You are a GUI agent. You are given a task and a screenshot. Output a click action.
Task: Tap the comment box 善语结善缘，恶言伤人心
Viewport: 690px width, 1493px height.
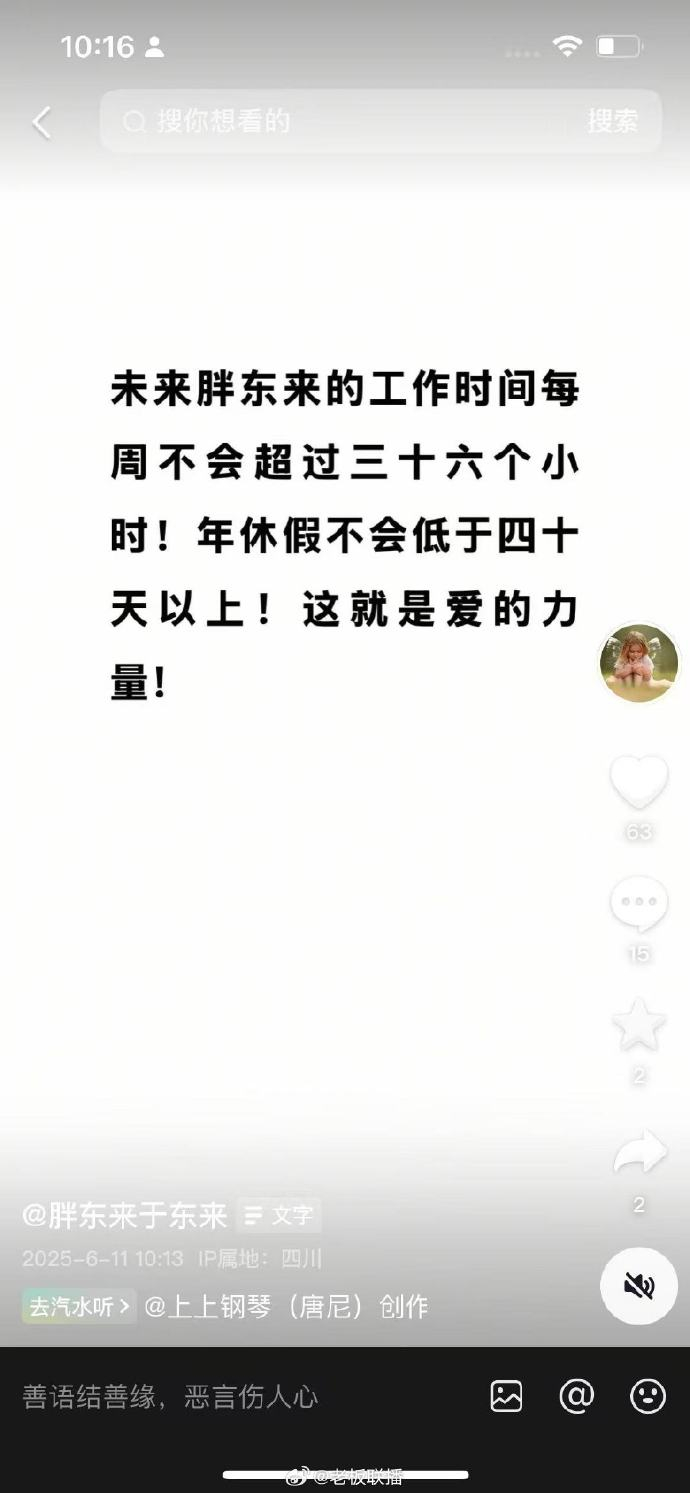[170, 1396]
